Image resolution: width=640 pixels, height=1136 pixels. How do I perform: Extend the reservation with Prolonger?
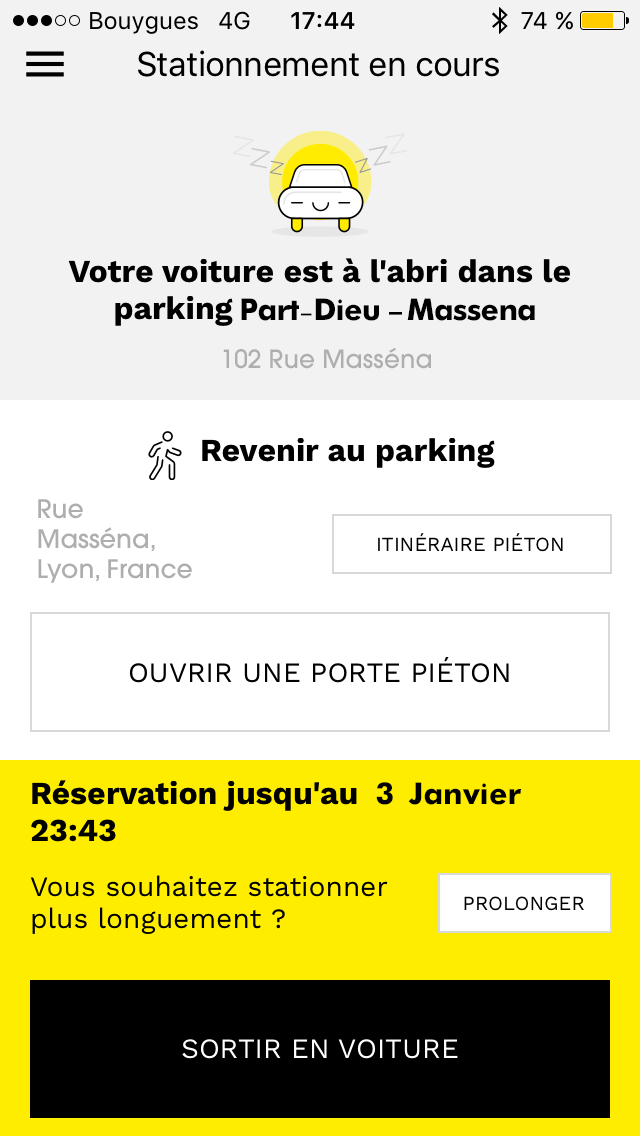point(524,903)
